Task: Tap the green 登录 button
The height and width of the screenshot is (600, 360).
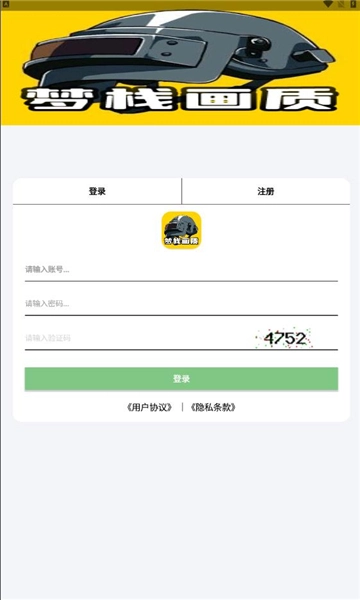Action: 181,379
